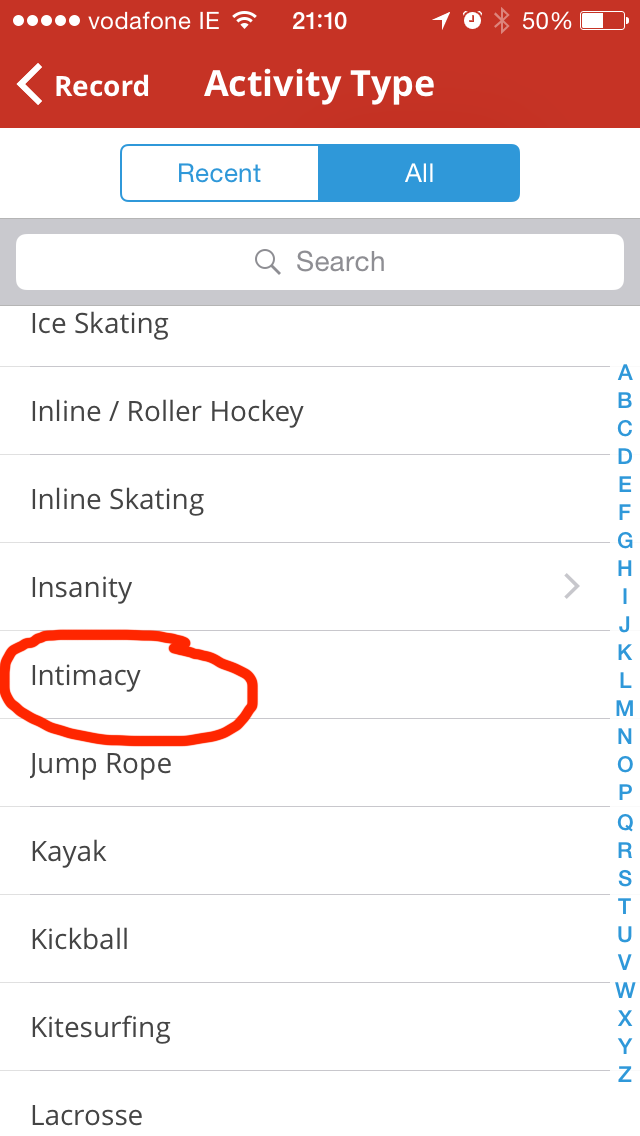640x1136 pixels.
Task: Select Inline / Roller Hockey
Action: [304, 411]
